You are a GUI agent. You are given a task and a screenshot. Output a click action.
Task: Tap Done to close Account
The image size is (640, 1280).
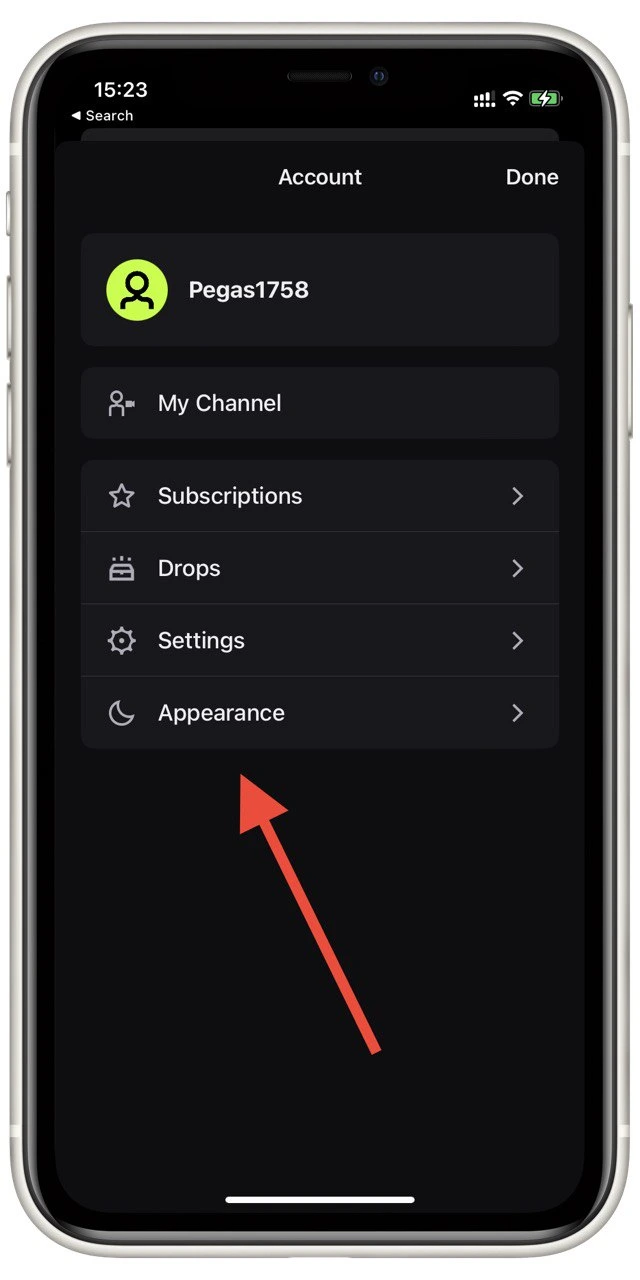pyautogui.click(x=532, y=177)
